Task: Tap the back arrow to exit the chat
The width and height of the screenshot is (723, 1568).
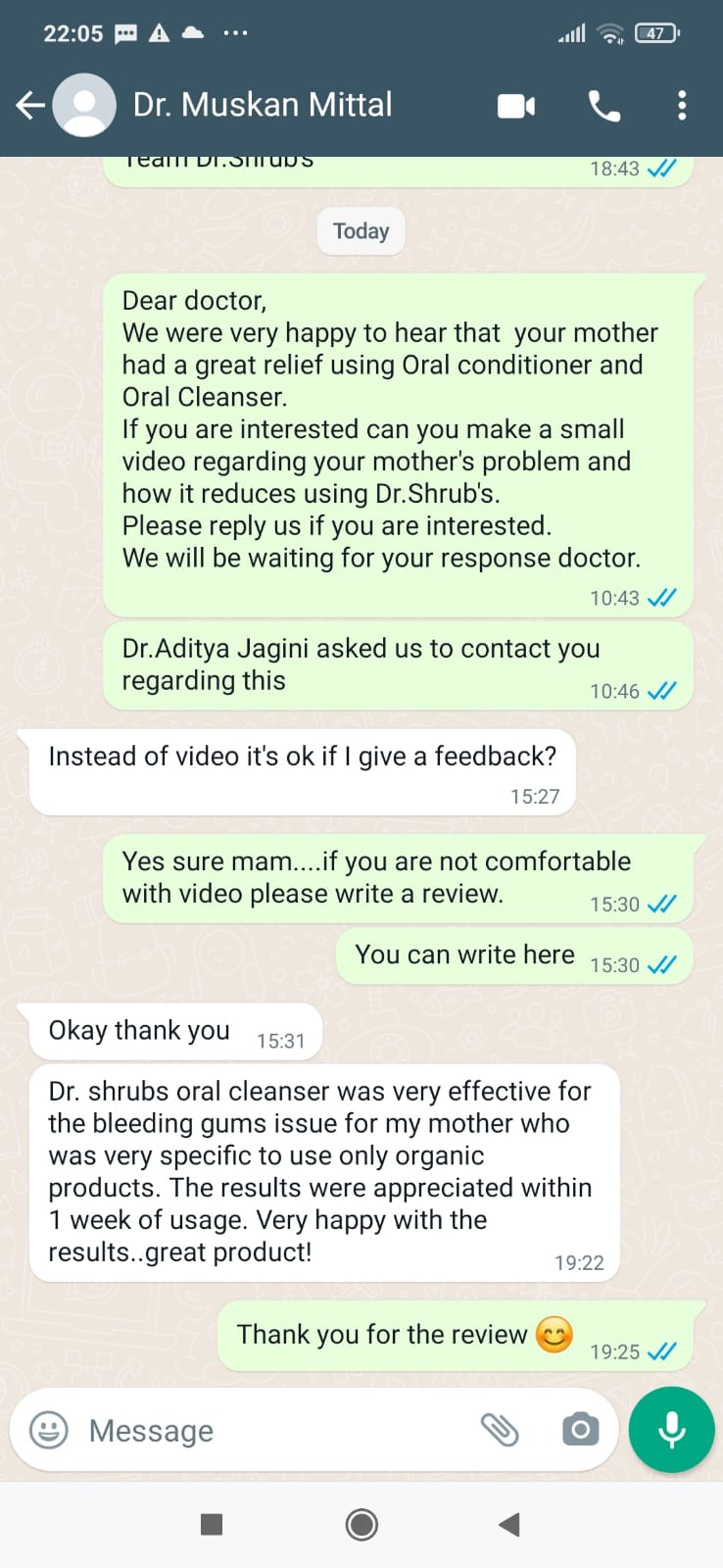Action: point(28,105)
